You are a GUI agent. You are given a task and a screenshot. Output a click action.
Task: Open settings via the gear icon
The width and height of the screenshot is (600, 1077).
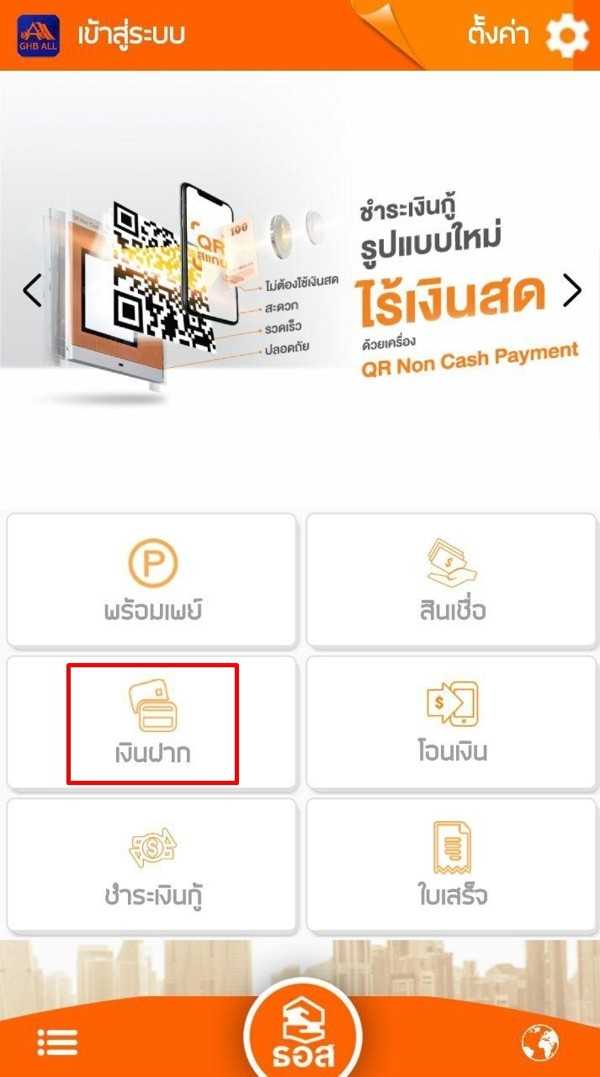(x=566, y=36)
